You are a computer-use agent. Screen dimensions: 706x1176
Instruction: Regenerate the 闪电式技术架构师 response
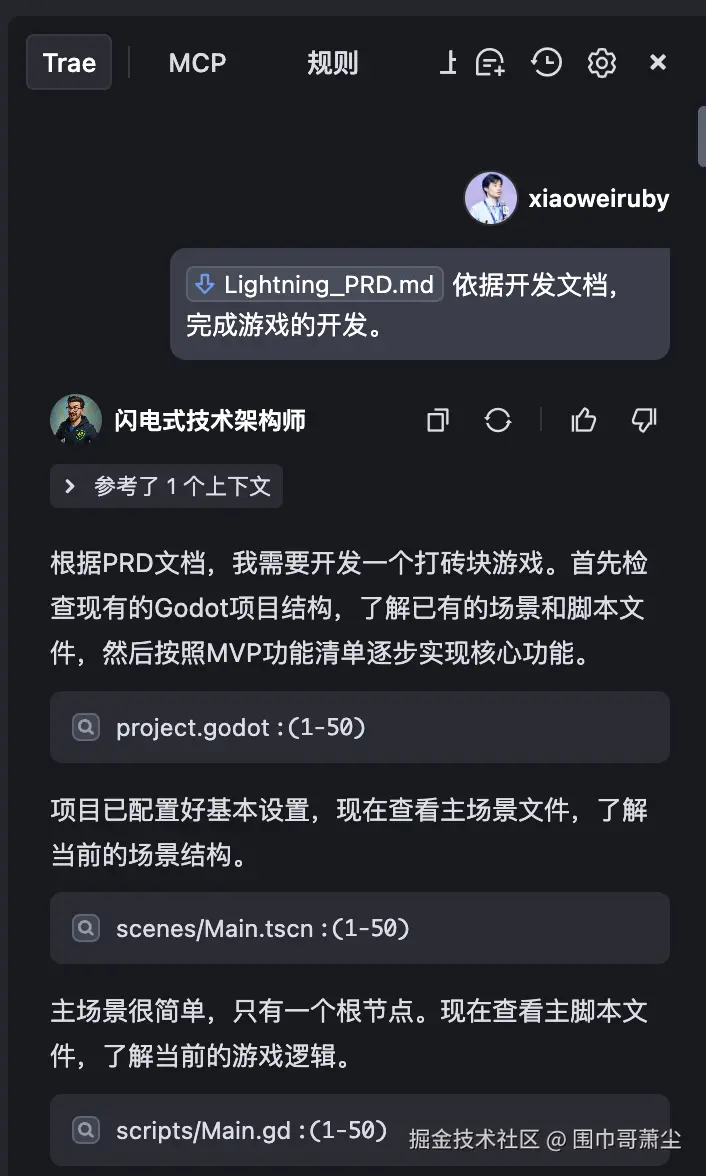coord(498,421)
